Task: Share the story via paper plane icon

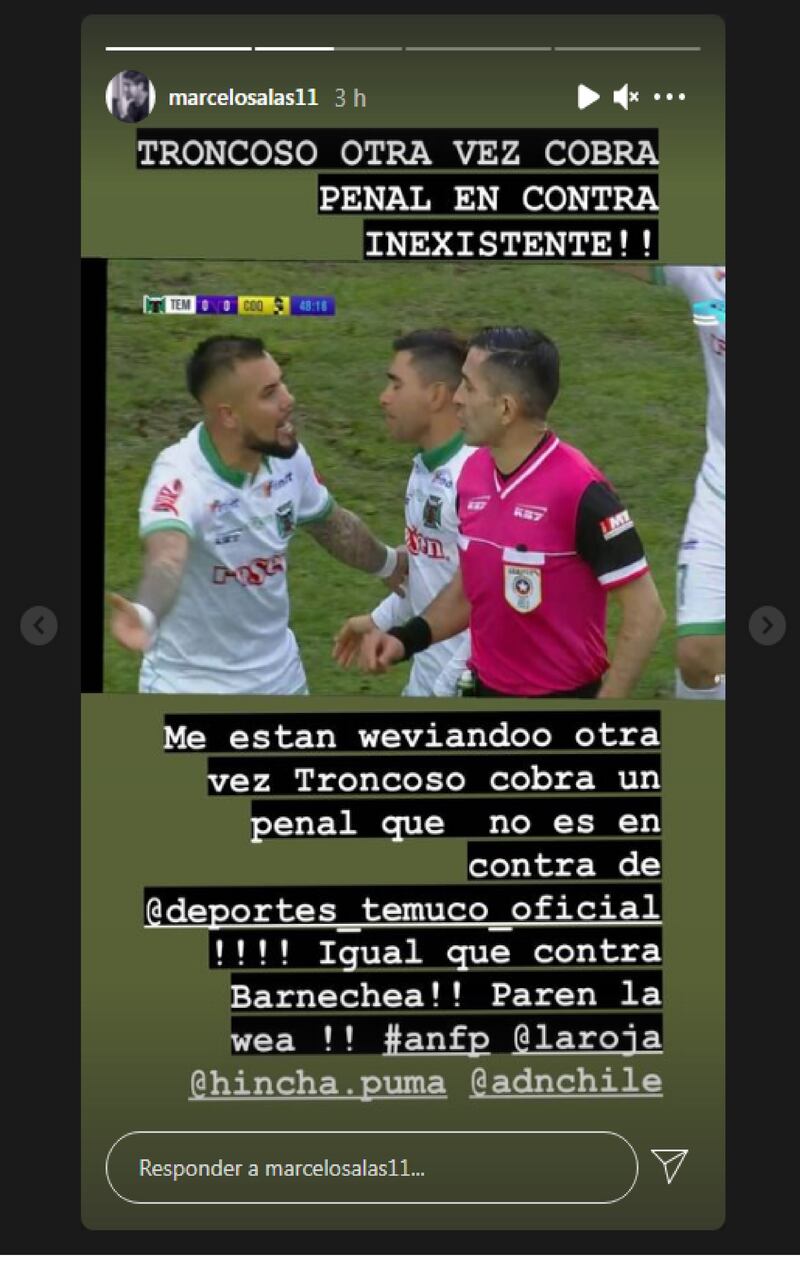Action: pyautogui.click(x=669, y=1166)
